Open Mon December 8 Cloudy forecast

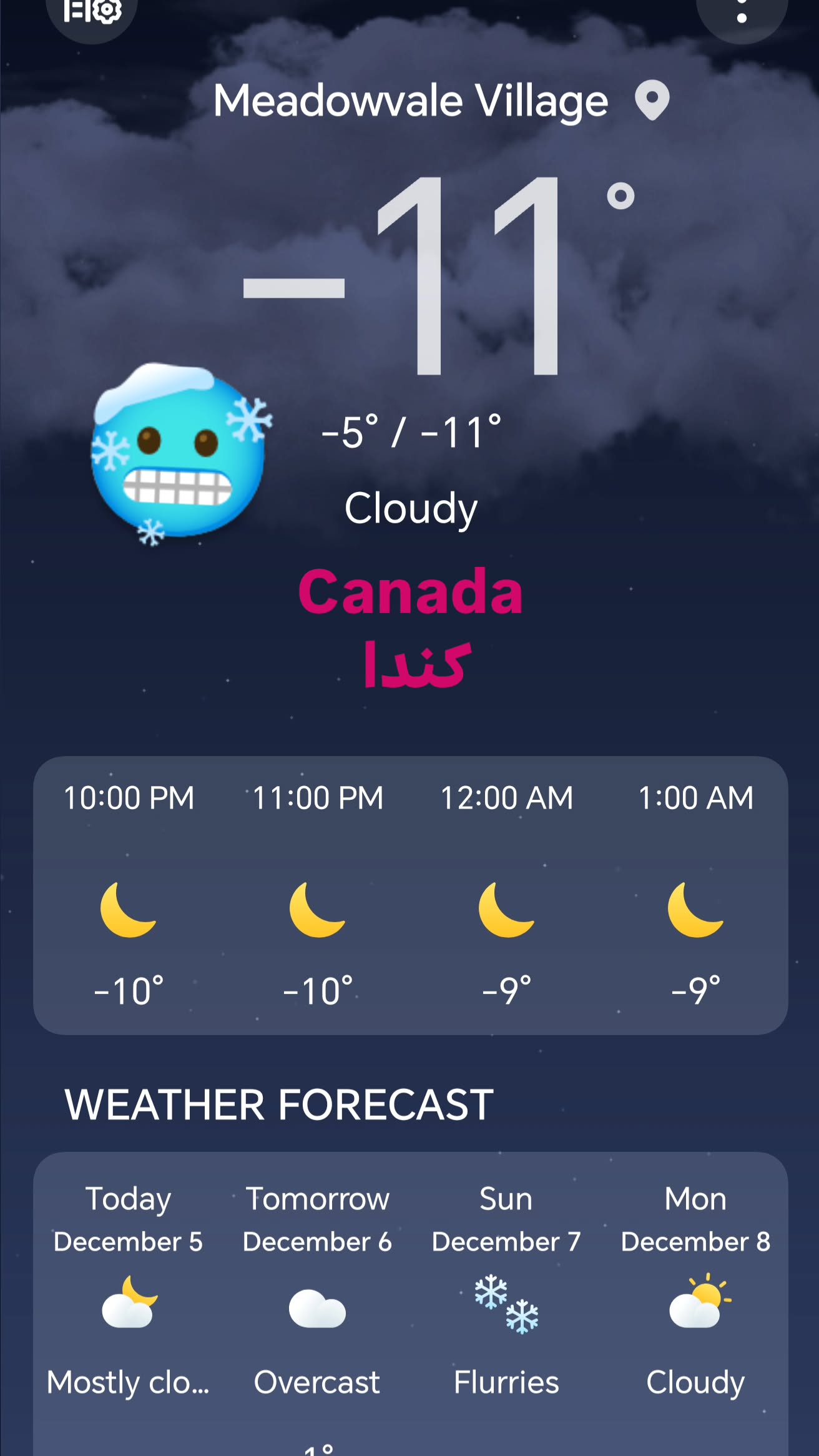pyautogui.click(x=695, y=1305)
